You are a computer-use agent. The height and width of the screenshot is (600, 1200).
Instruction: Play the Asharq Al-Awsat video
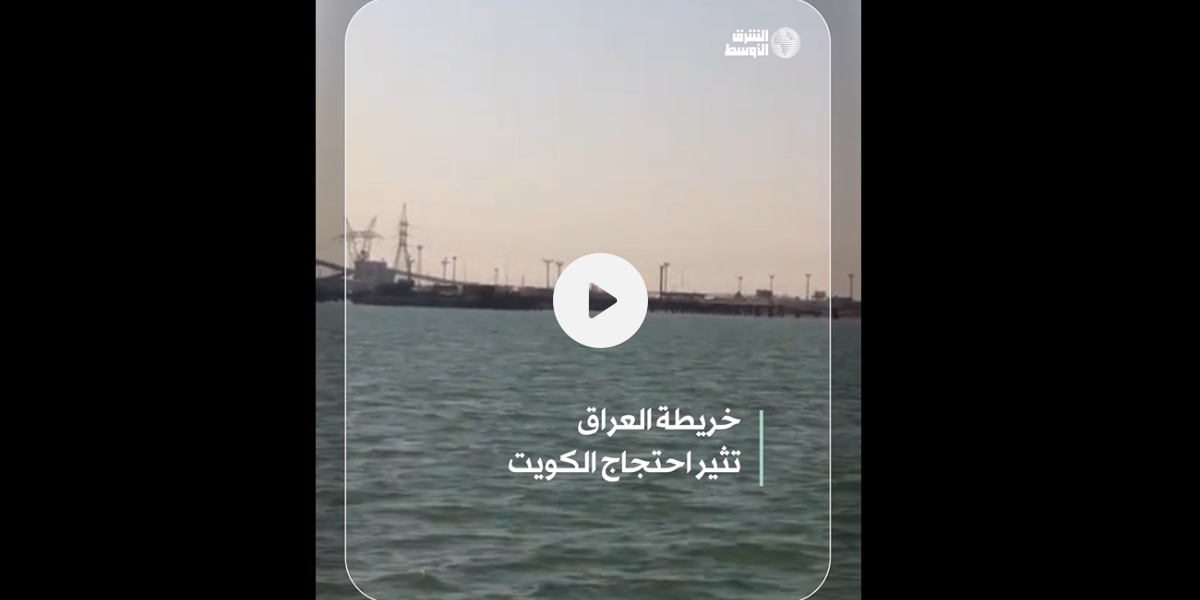pyautogui.click(x=600, y=300)
